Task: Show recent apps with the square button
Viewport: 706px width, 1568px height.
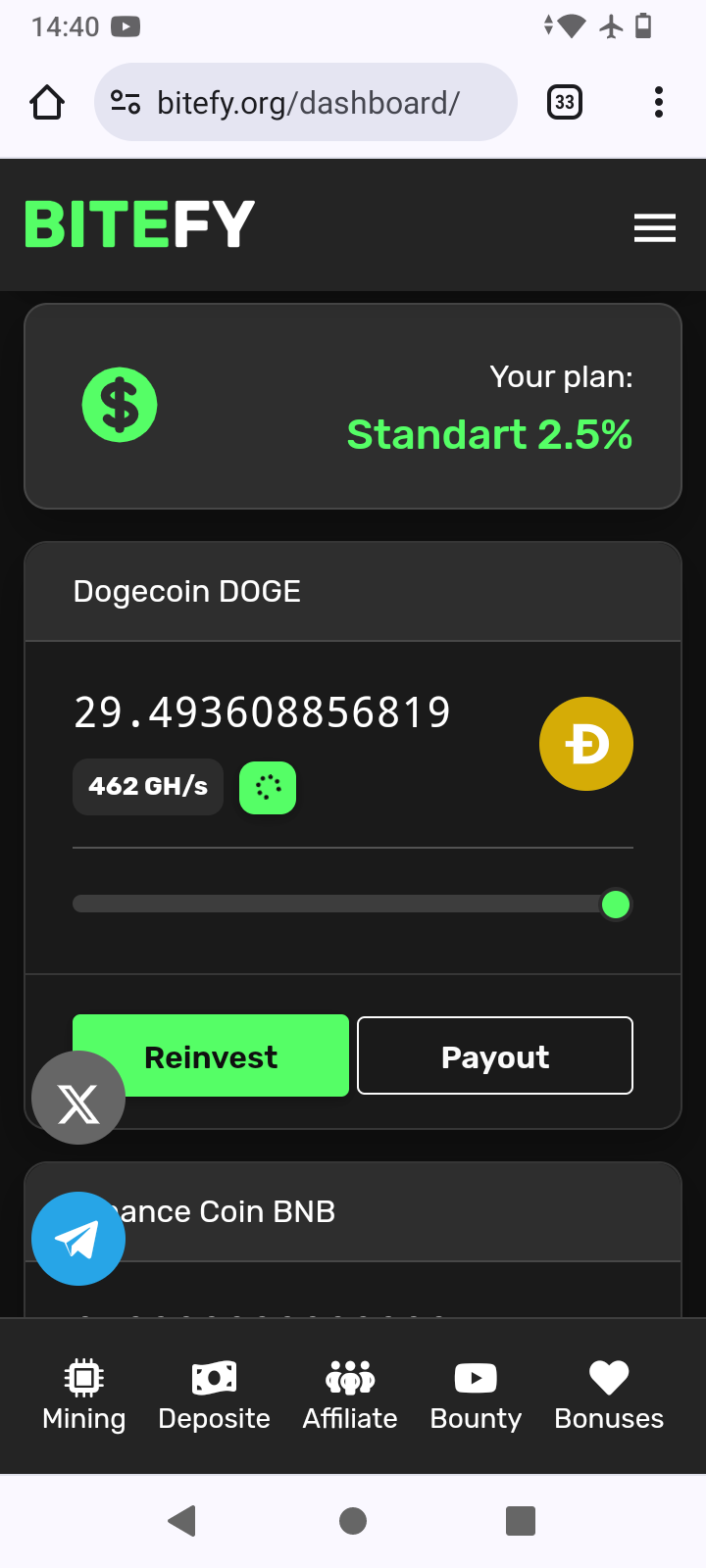Action: [x=521, y=1521]
